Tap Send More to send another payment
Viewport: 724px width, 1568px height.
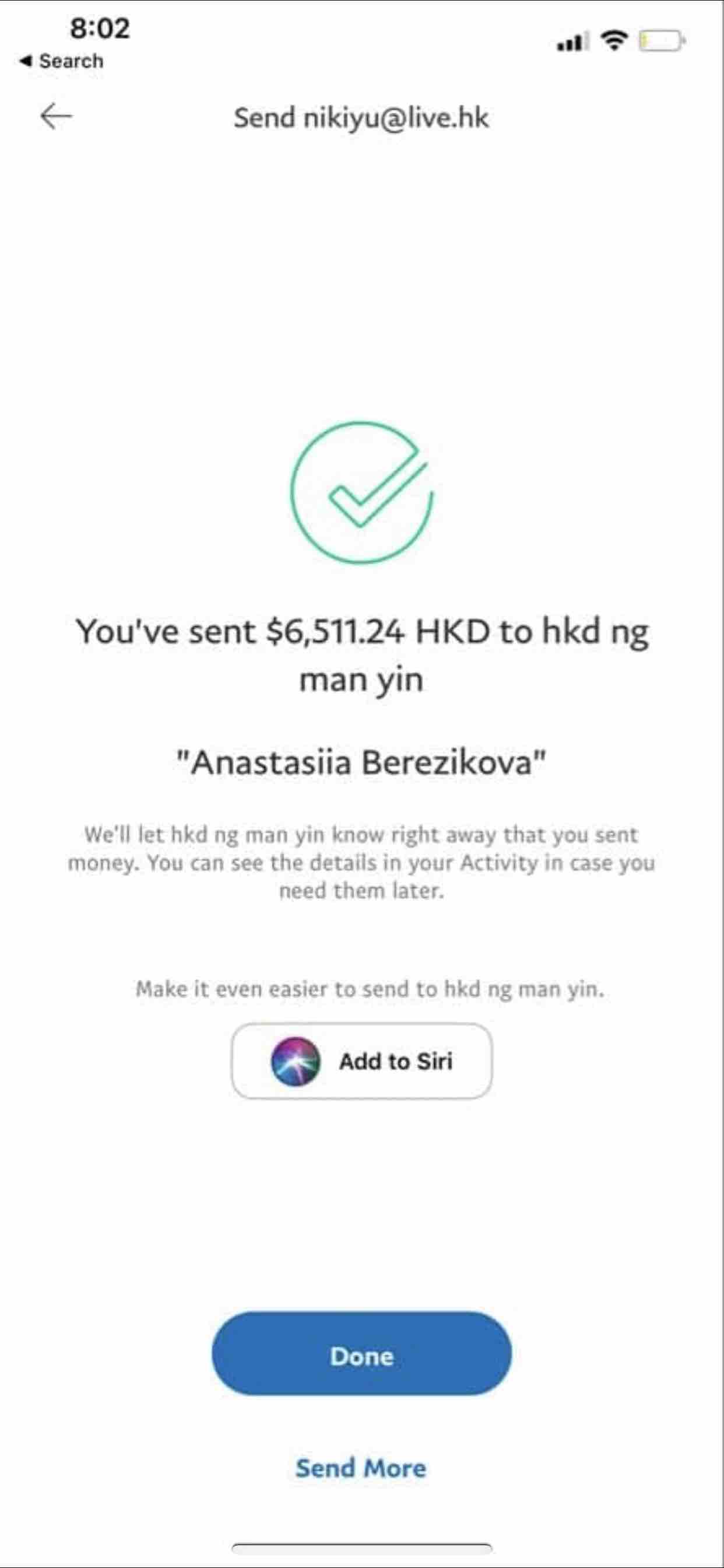tap(361, 1468)
